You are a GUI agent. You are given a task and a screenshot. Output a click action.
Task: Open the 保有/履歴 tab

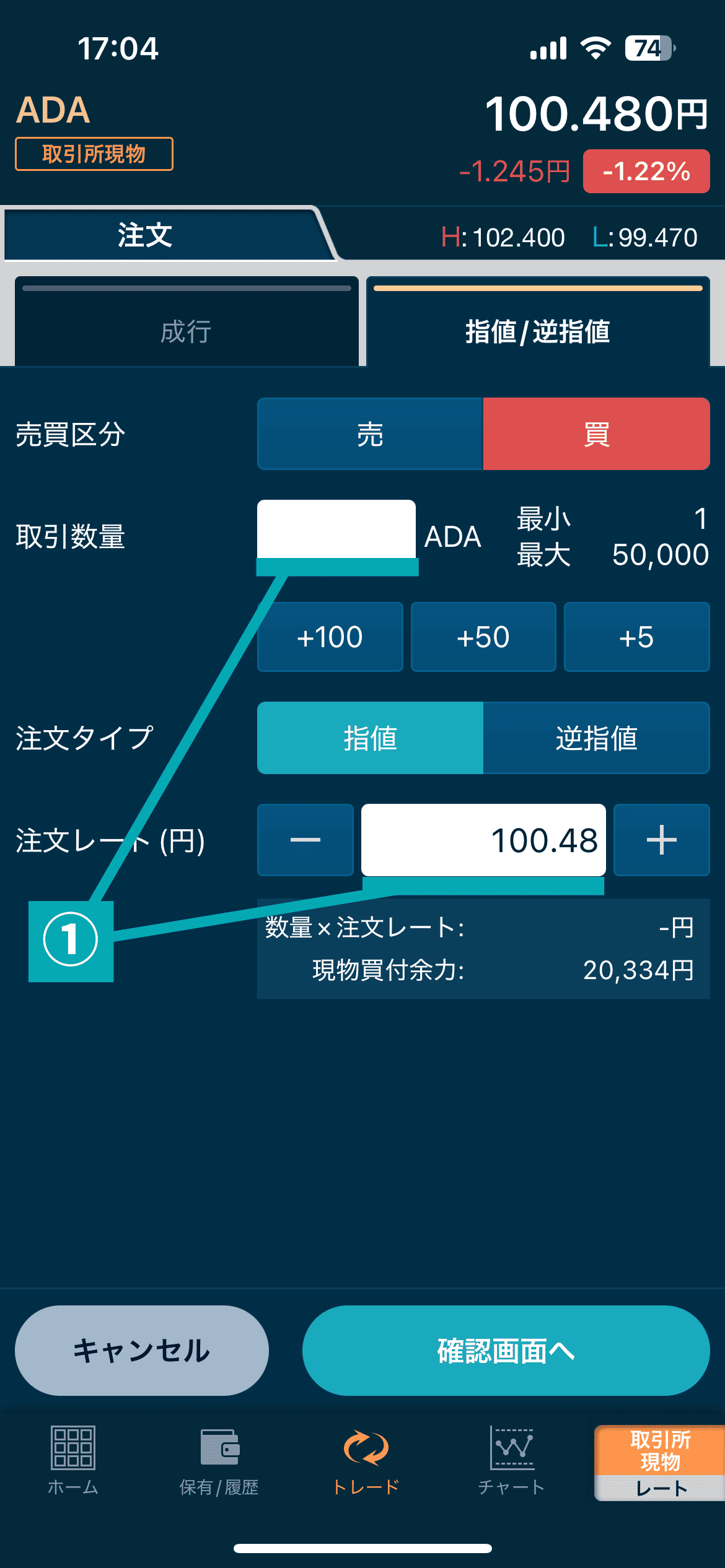point(219,1460)
